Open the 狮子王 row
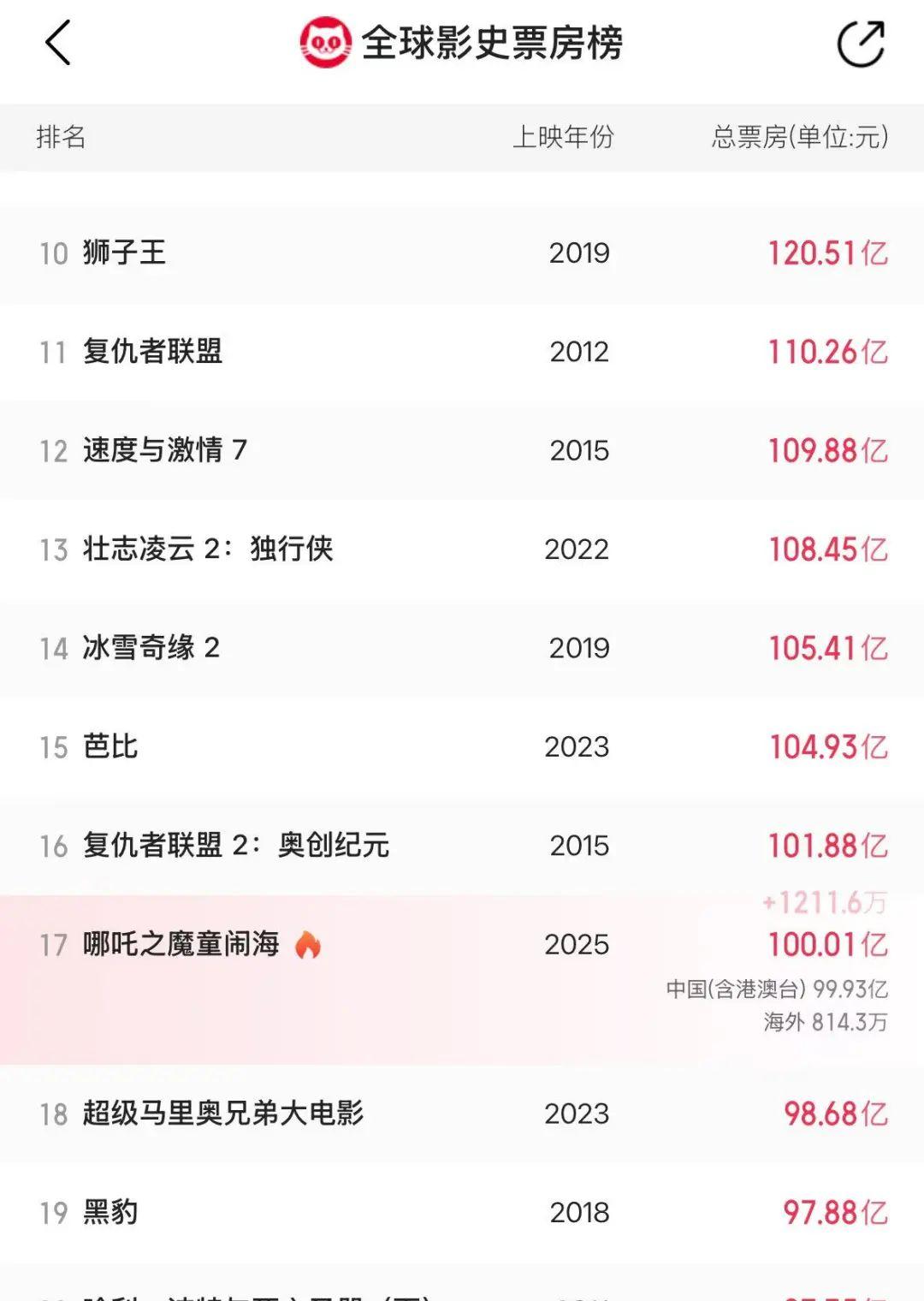 [x=462, y=253]
